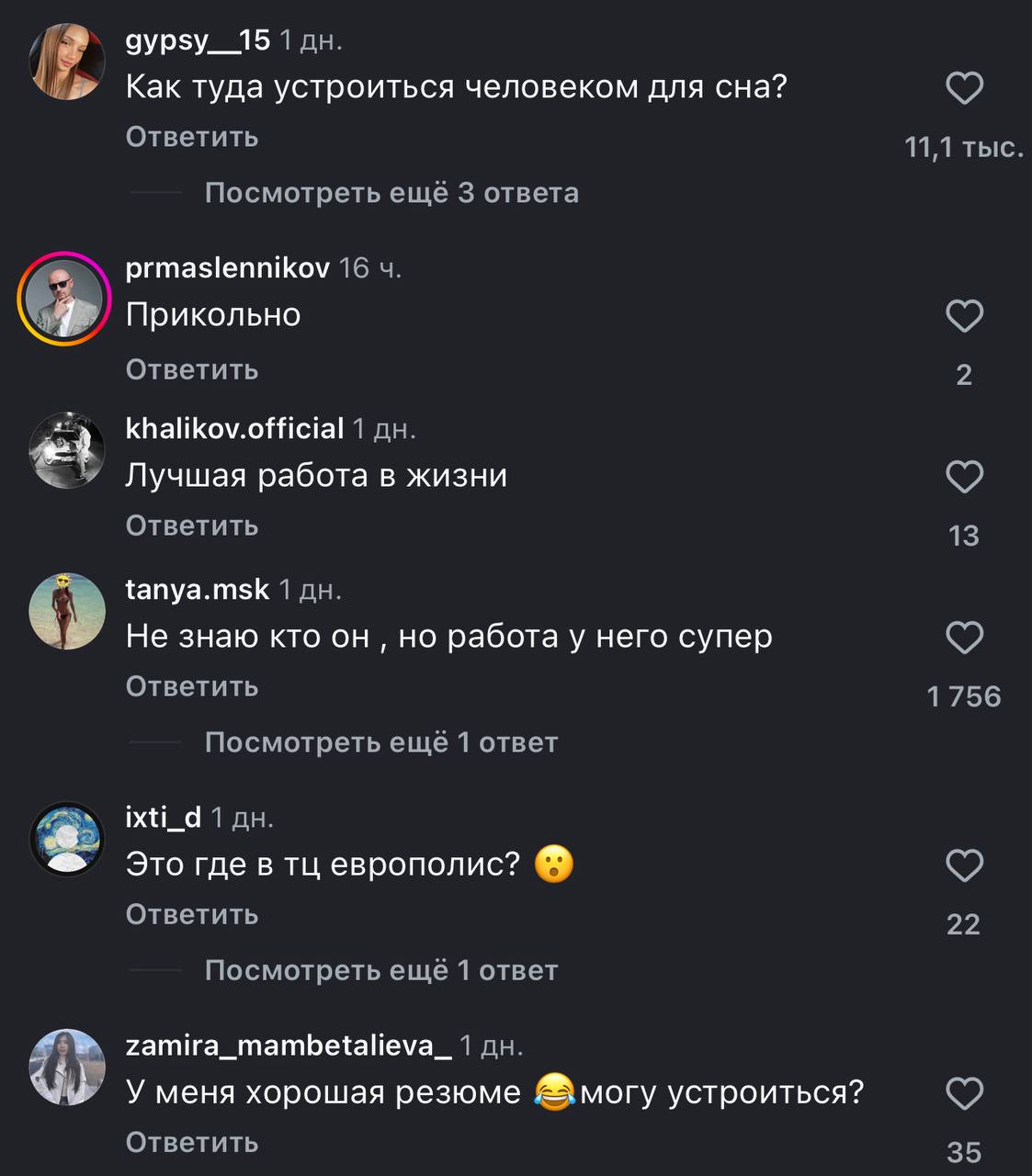Viewport: 1032px width, 1176px height.
Task: Like zamira_mambetalieva_'s comment
Action: [x=964, y=1093]
